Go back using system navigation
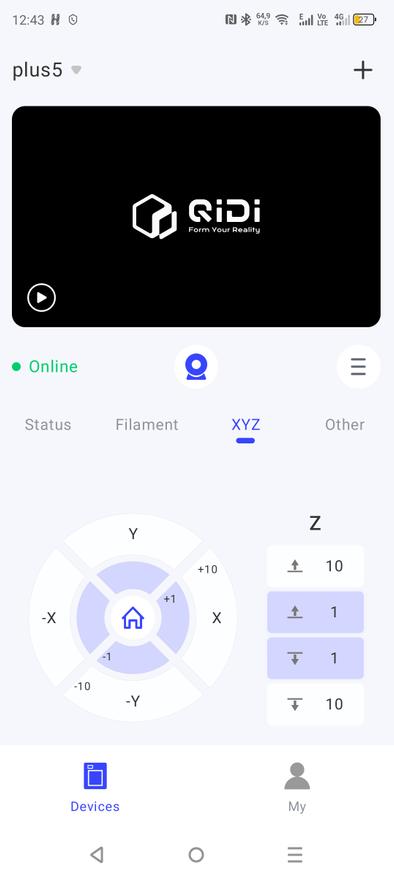 (x=97, y=854)
